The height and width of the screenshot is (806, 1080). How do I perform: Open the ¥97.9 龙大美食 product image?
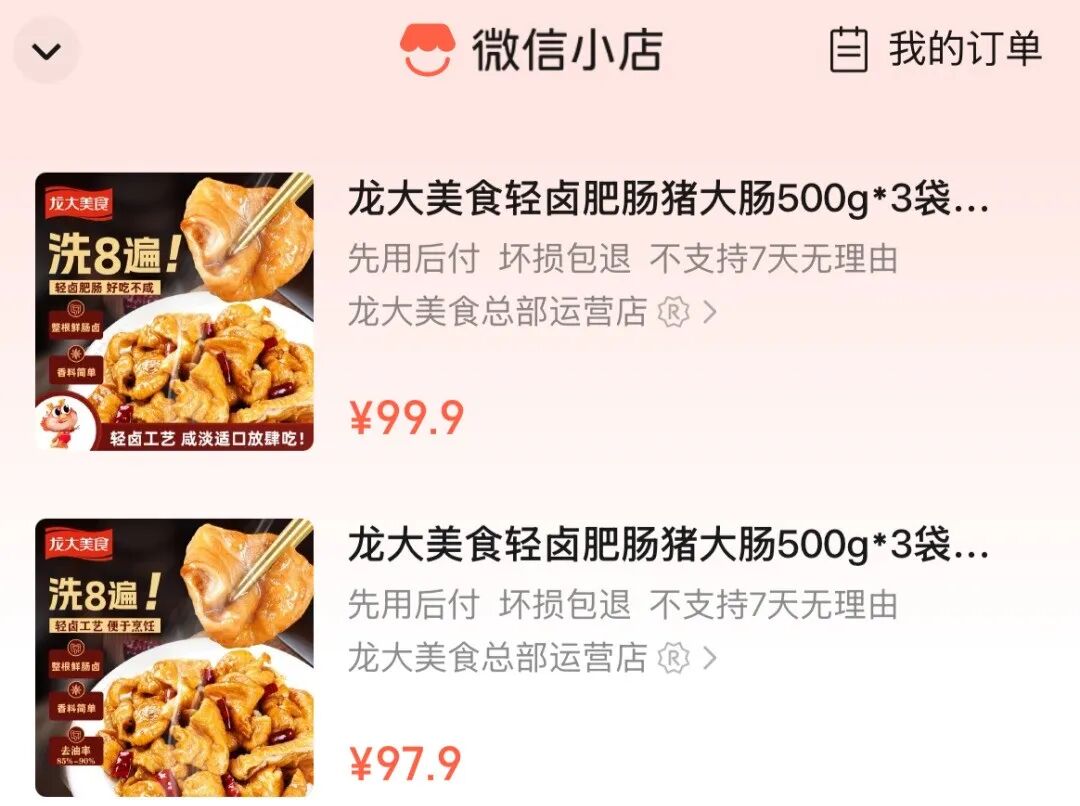click(174, 657)
